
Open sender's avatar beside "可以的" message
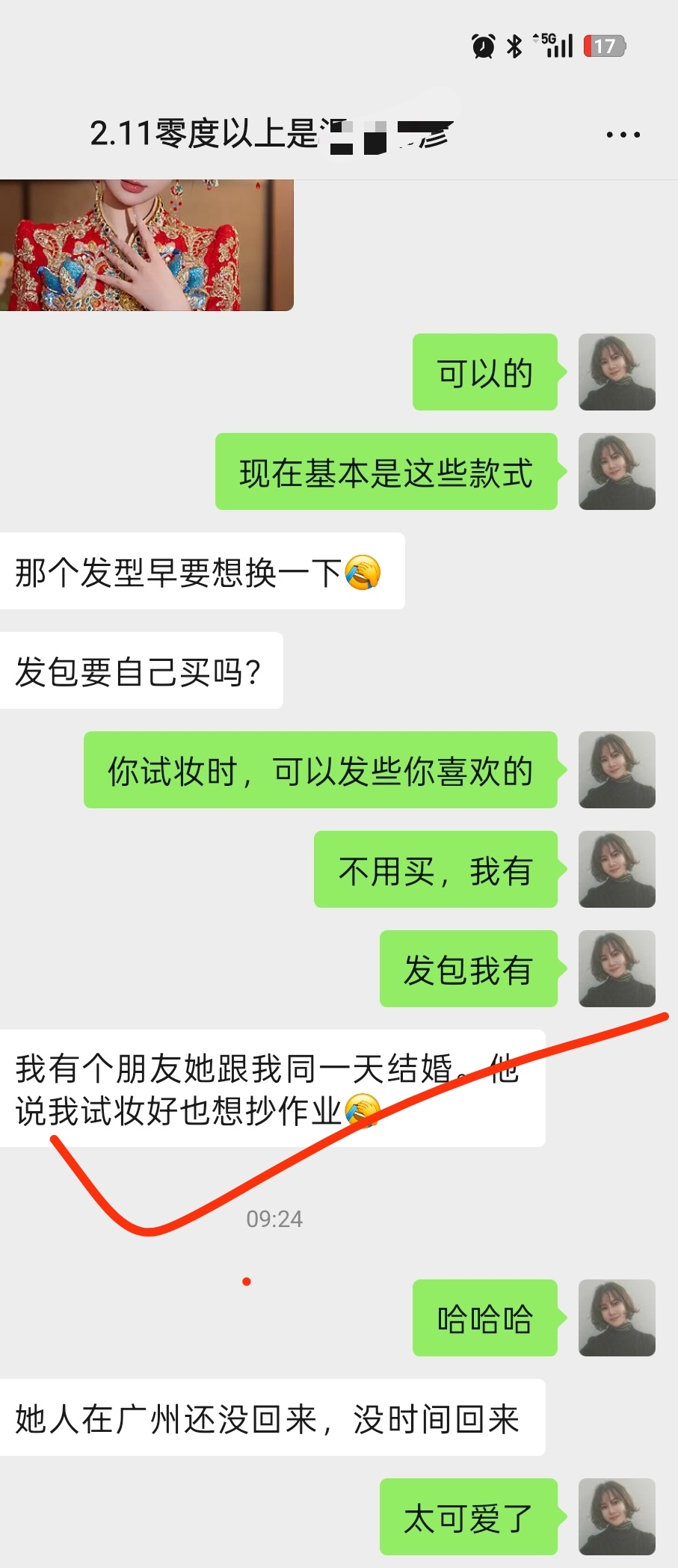coord(617,372)
